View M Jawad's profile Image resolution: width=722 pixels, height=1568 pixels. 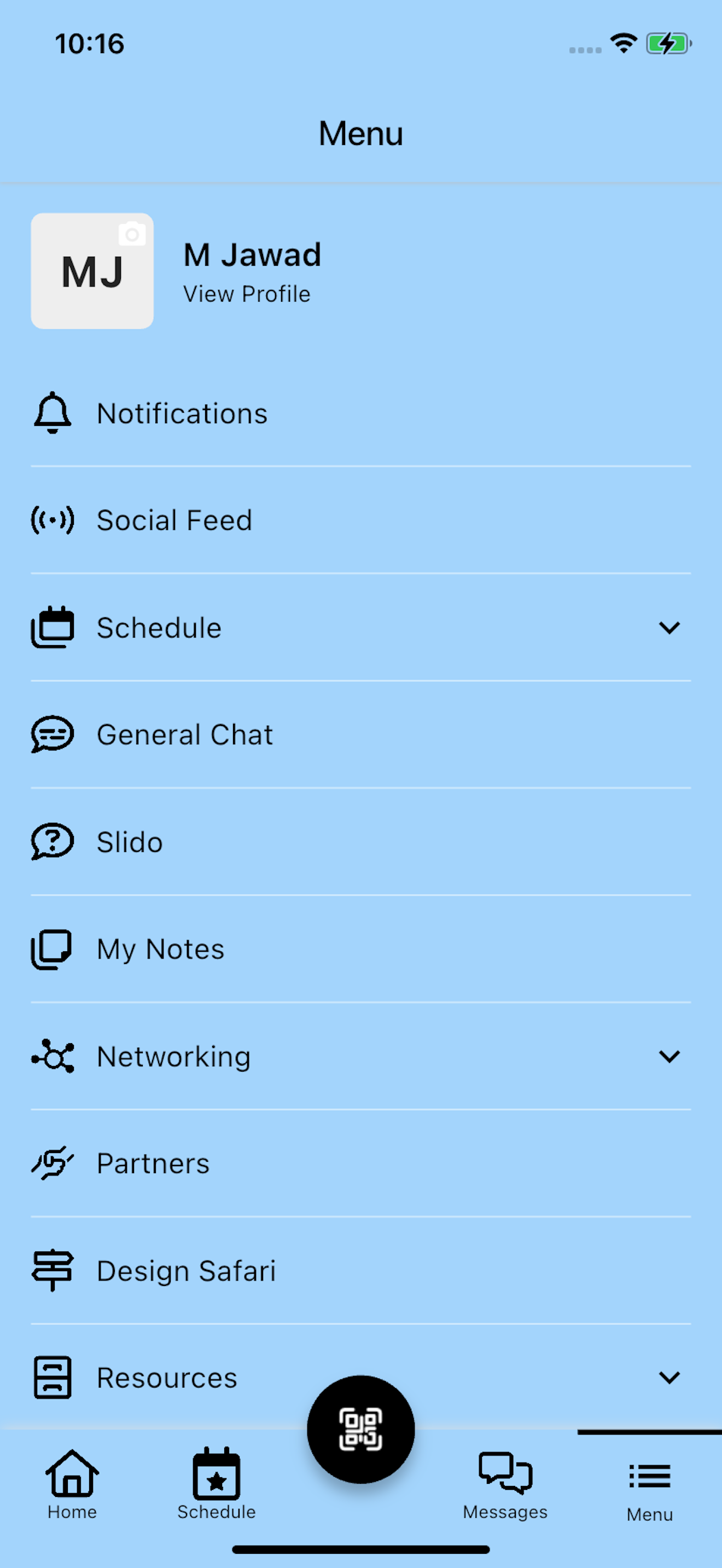[x=247, y=294]
